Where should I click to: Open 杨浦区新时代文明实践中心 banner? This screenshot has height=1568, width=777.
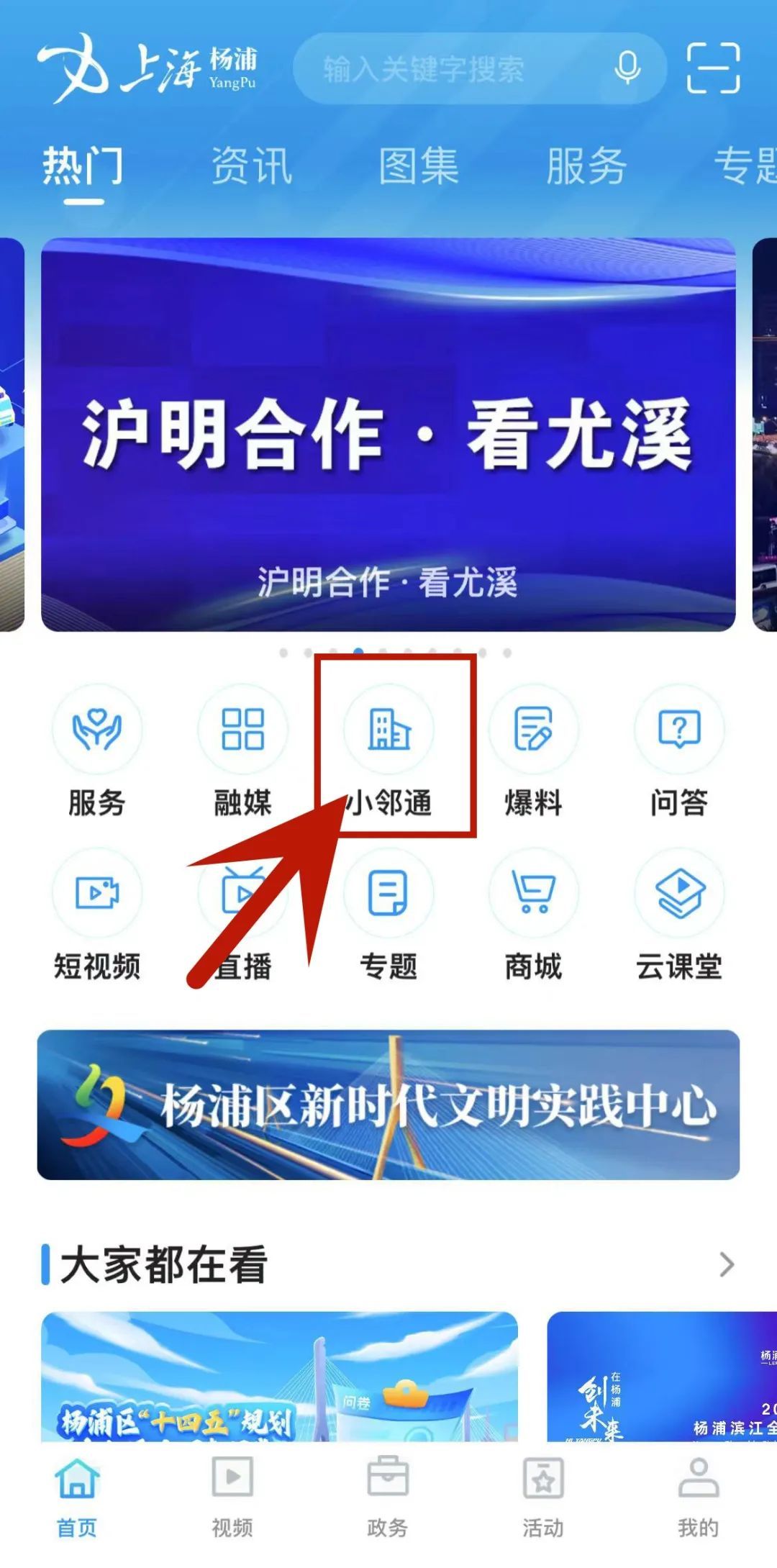pos(388,1105)
